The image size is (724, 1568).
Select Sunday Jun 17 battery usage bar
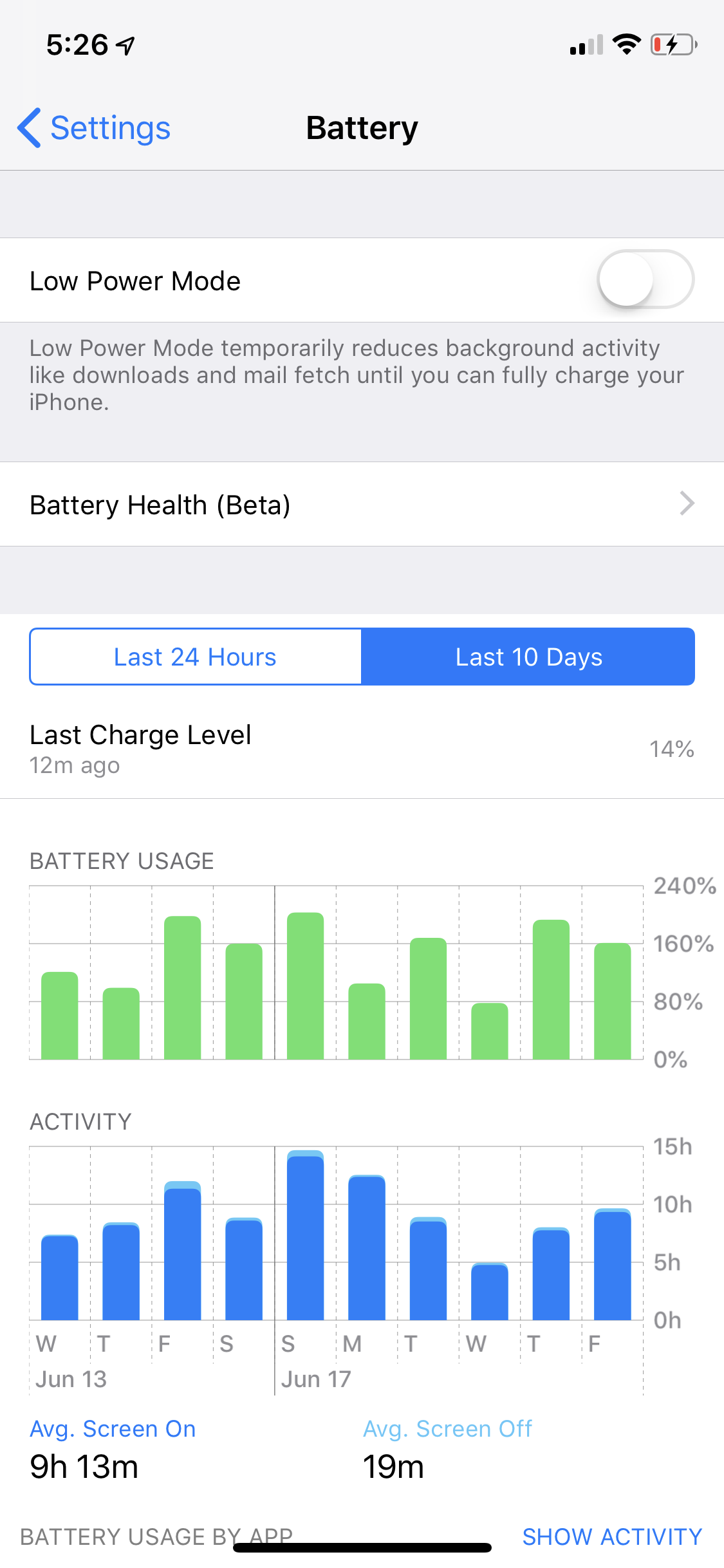click(305, 985)
